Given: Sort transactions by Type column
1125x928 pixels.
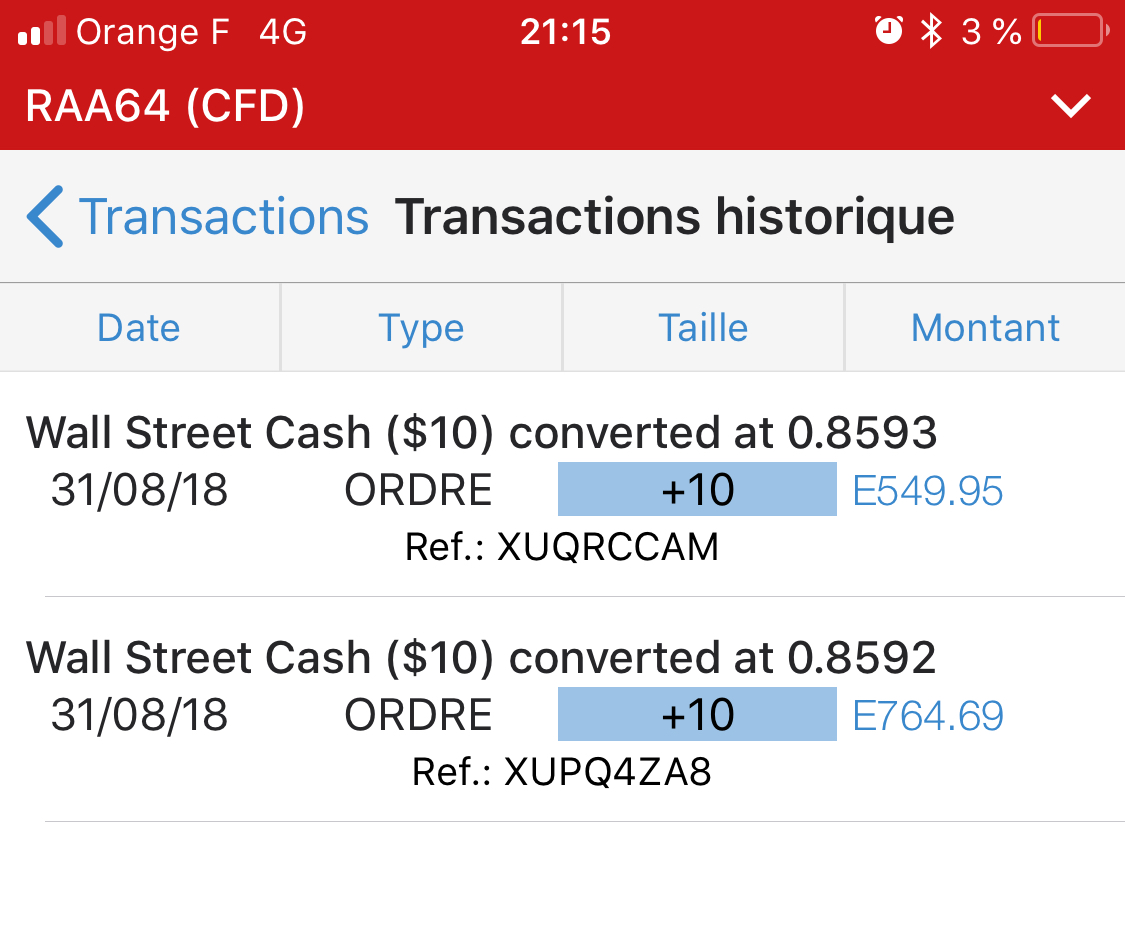Looking at the screenshot, I should point(421,328).
